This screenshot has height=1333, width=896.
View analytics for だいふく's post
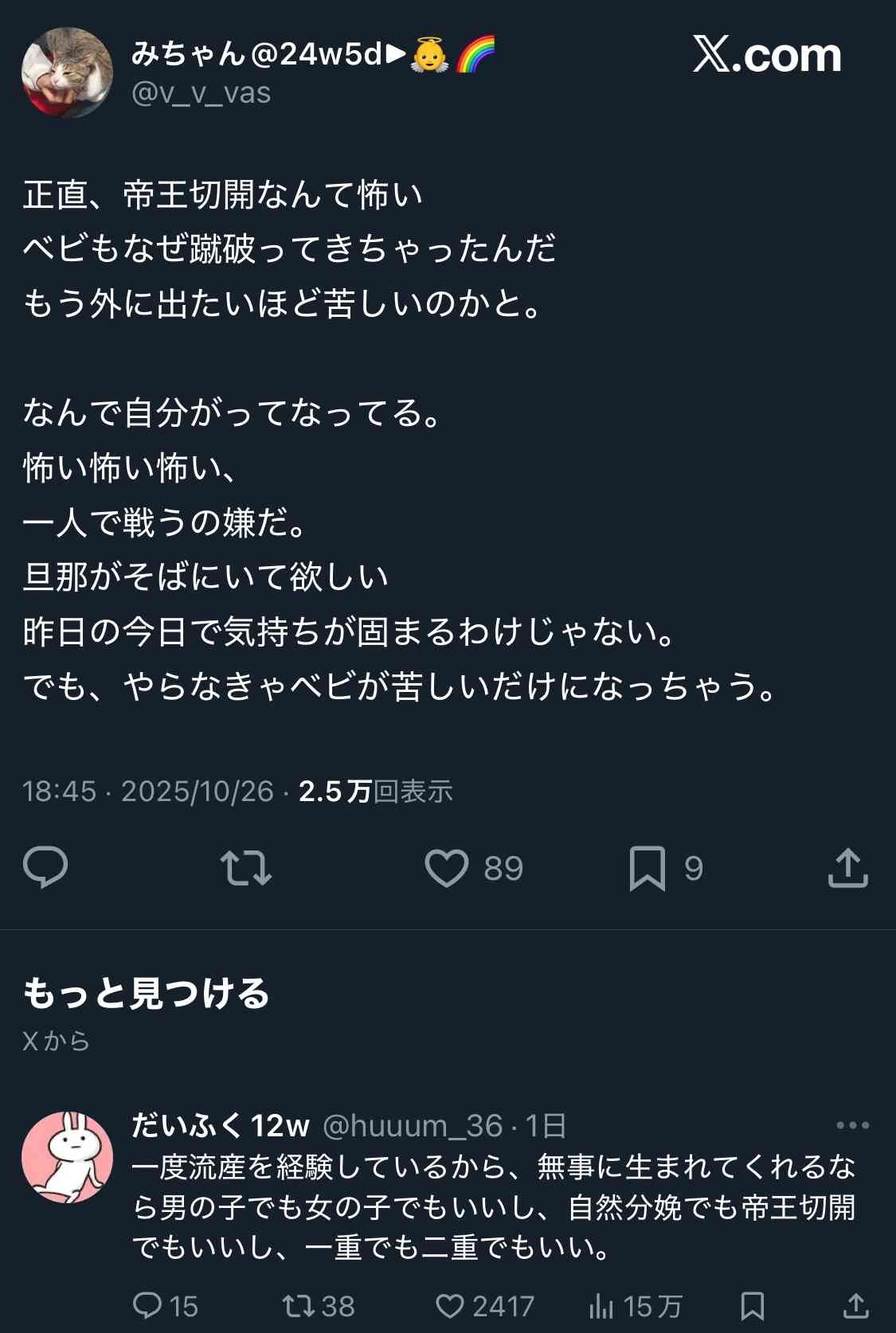[602, 1306]
